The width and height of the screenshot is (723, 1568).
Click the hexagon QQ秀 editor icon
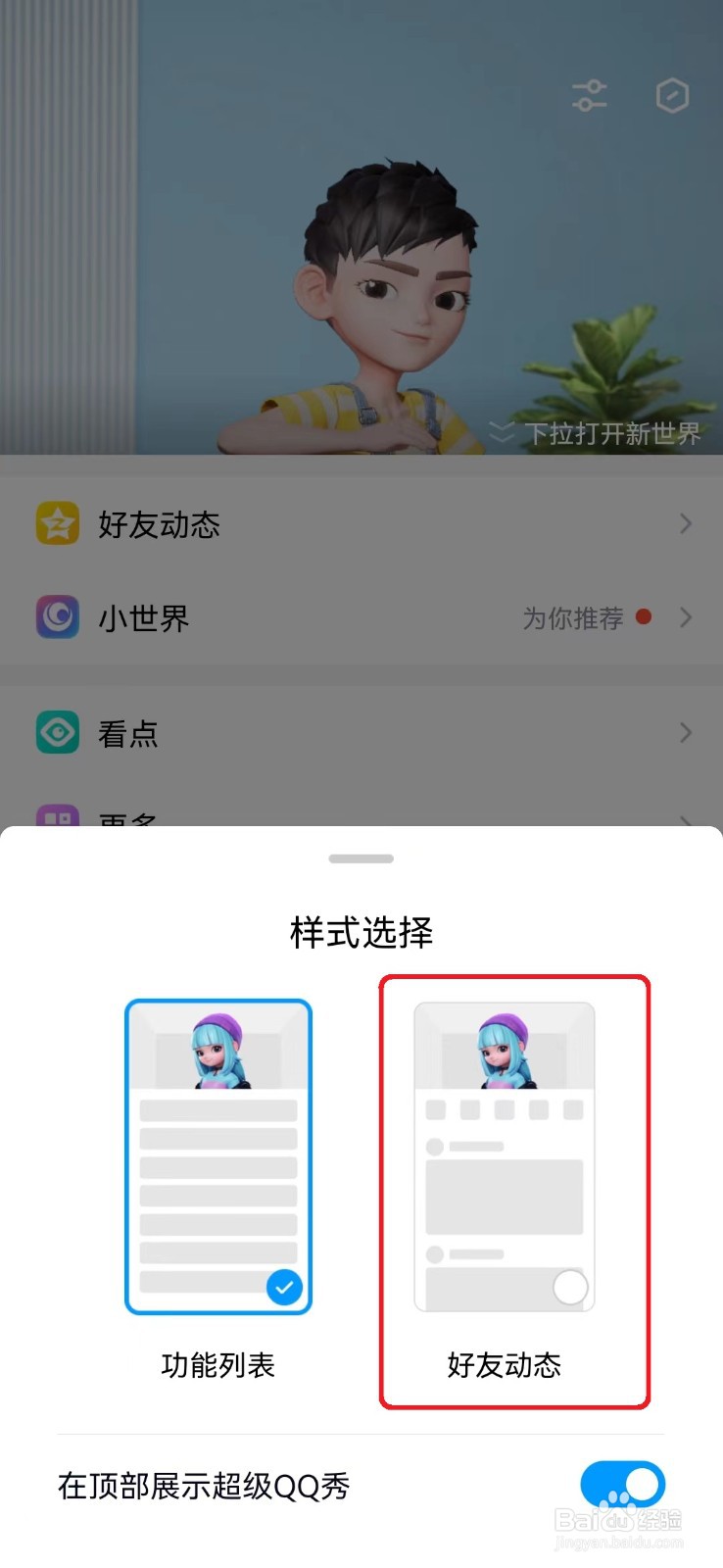pyautogui.click(x=672, y=96)
